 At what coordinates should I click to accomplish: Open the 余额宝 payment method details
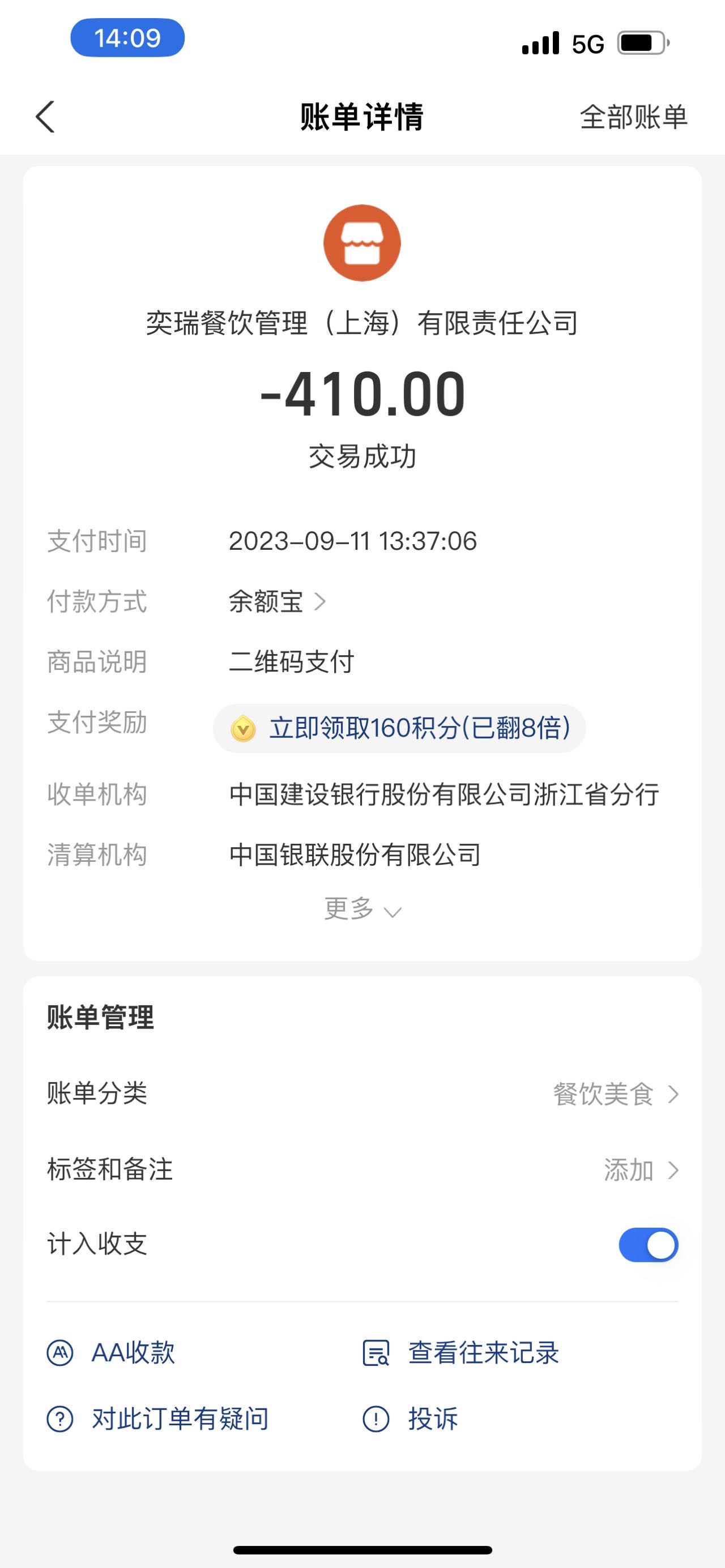point(278,602)
